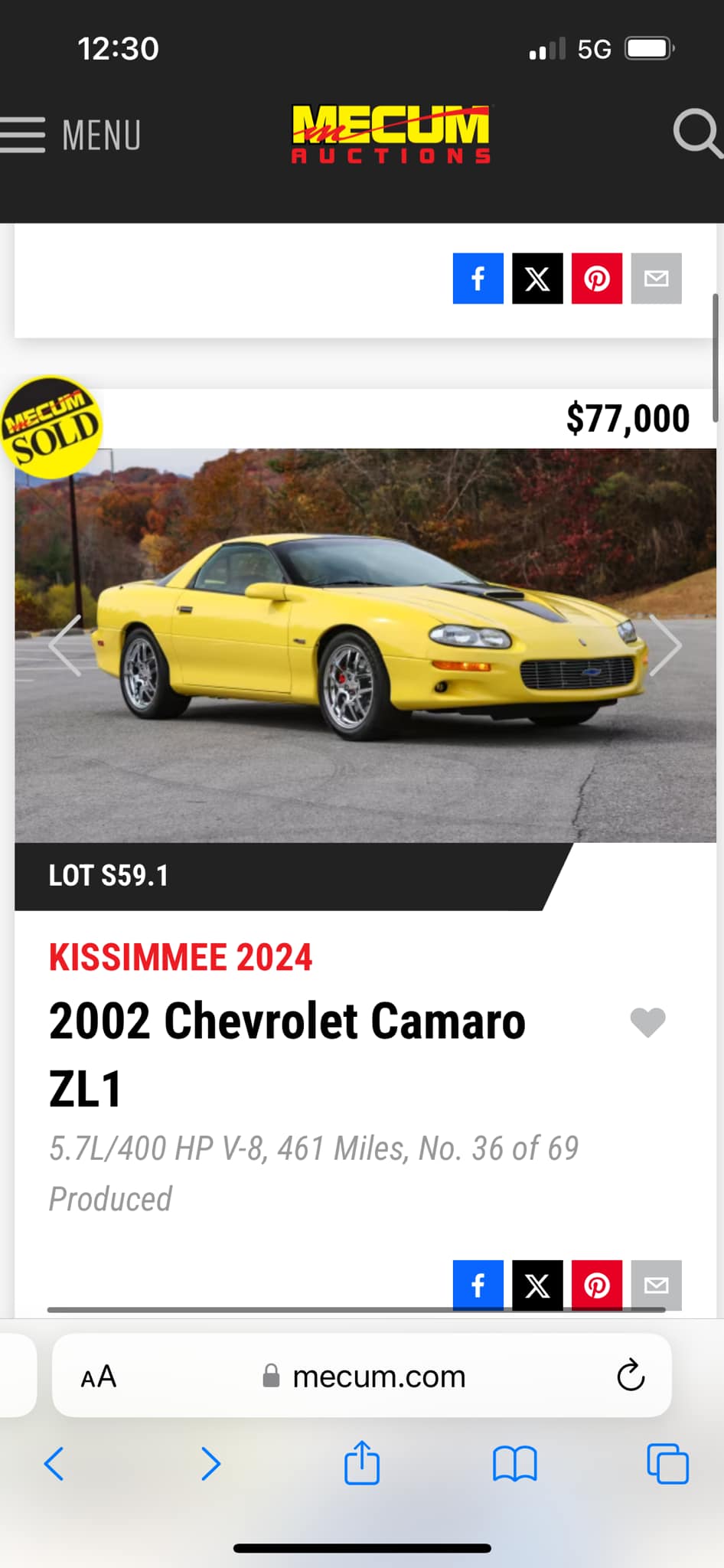Open the MENU hamburger button
Image resolution: width=724 pixels, height=1568 pixels.
70,136
